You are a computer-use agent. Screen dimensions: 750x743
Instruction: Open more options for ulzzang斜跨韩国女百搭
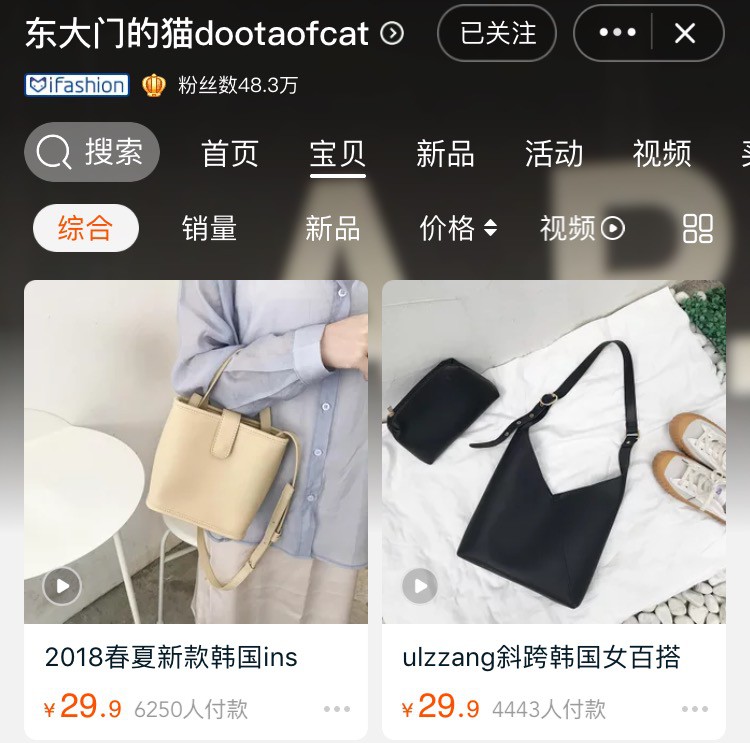tap(695, 709)
